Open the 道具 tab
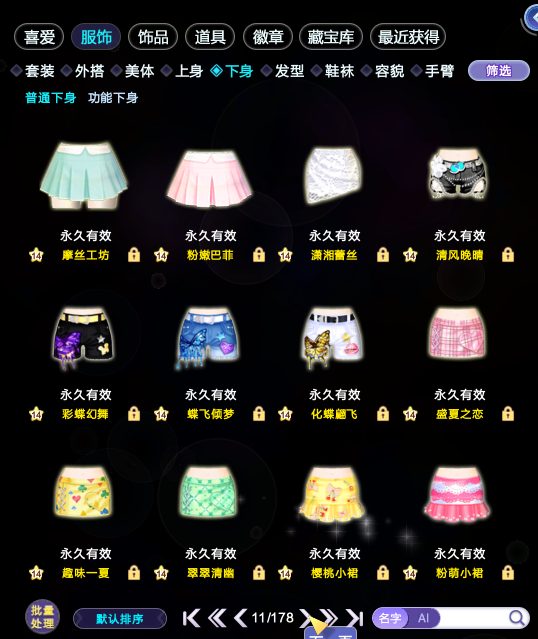This screenshot has height=639, width=538. (210, 37)
